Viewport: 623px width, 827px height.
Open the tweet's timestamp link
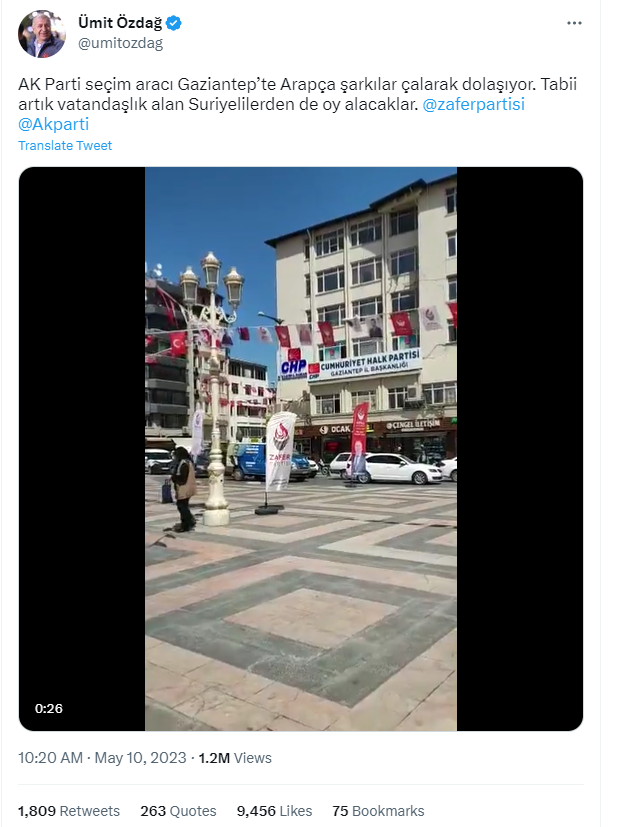[102, 758]
